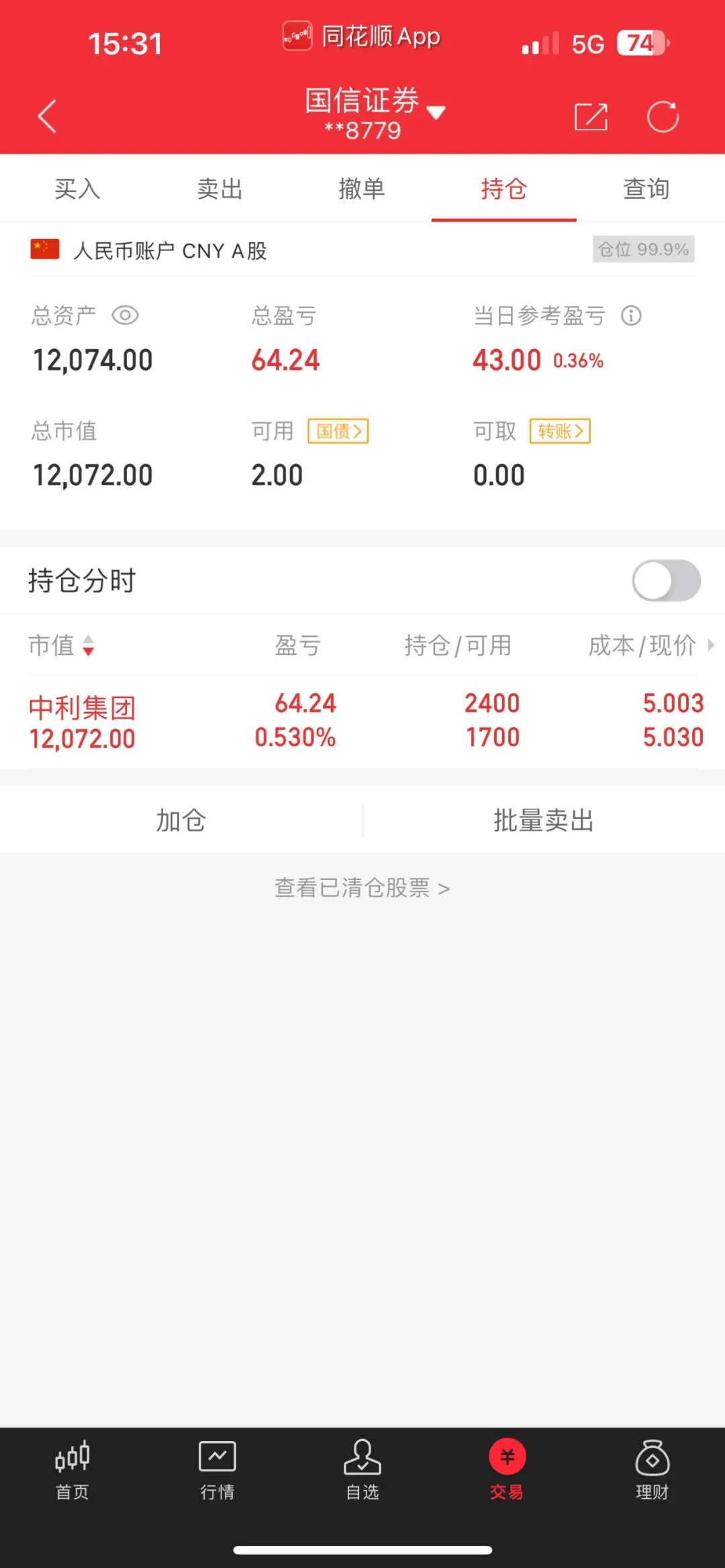Image resolution: width=725 pixels, height=1568 pixels.
Task: Go back using the top-left arrow
Action: [47, 117]
